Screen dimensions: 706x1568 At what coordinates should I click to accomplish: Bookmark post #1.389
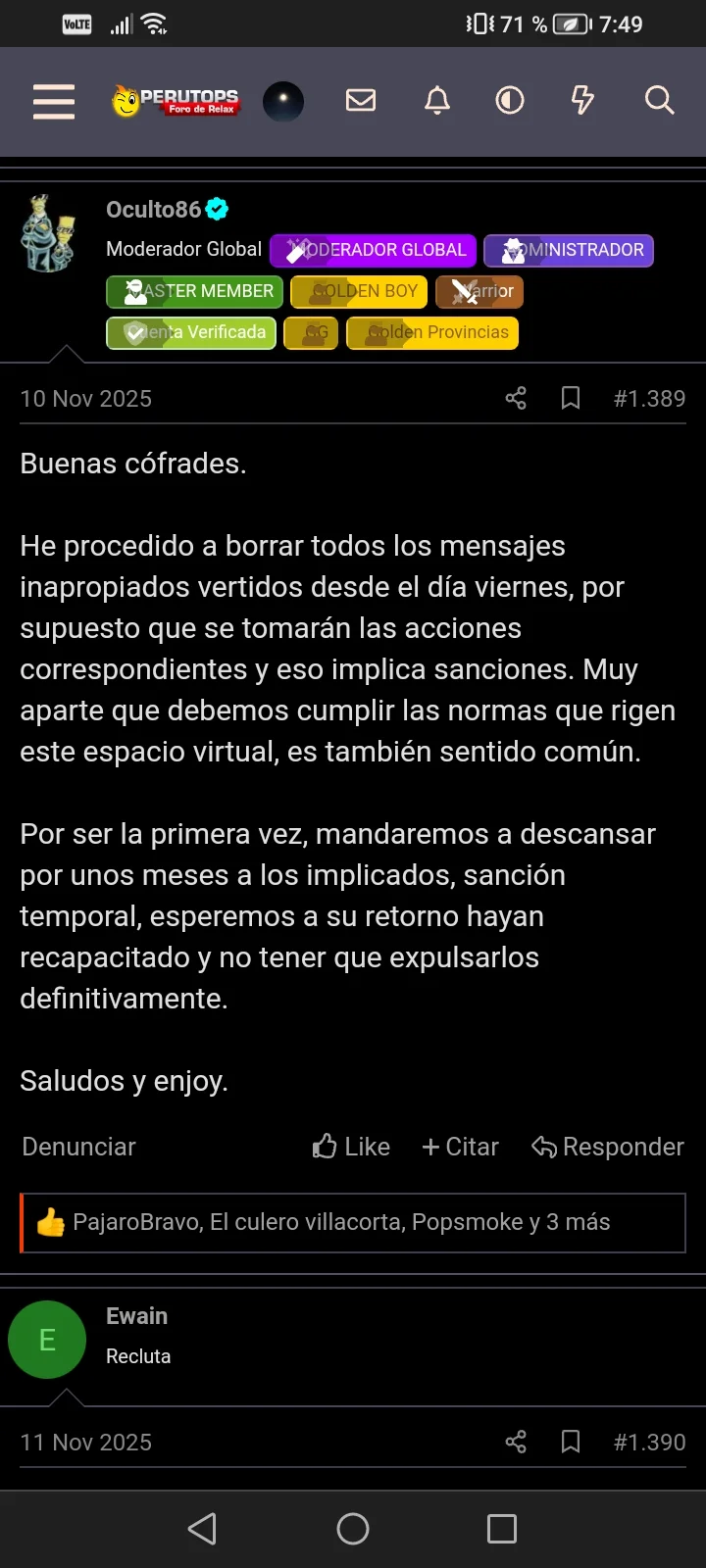[571, 398]
